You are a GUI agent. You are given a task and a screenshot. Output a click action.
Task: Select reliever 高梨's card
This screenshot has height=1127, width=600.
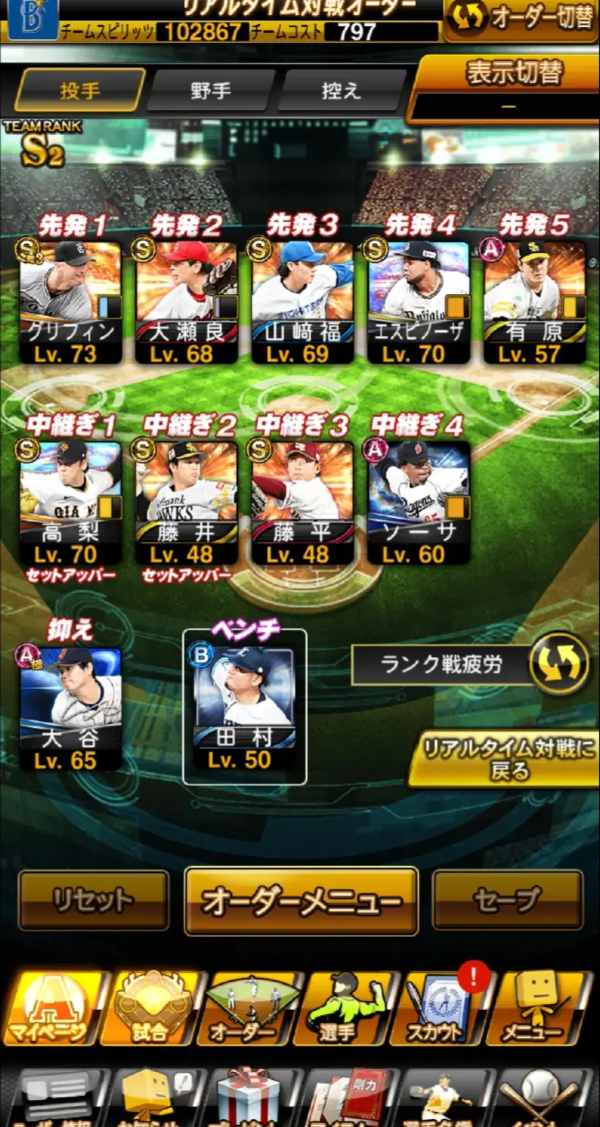70,502
